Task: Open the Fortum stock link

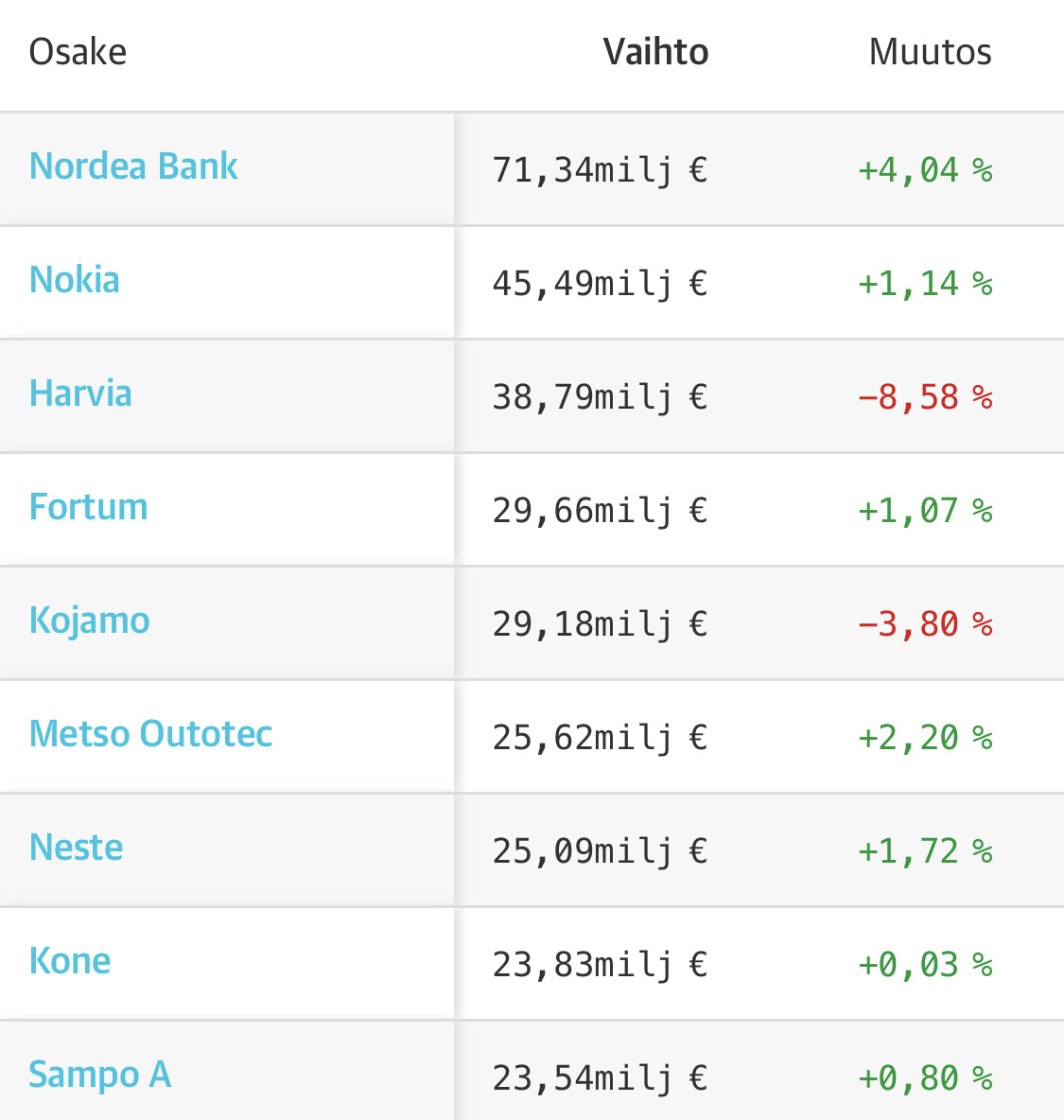Action: [89, 507]
